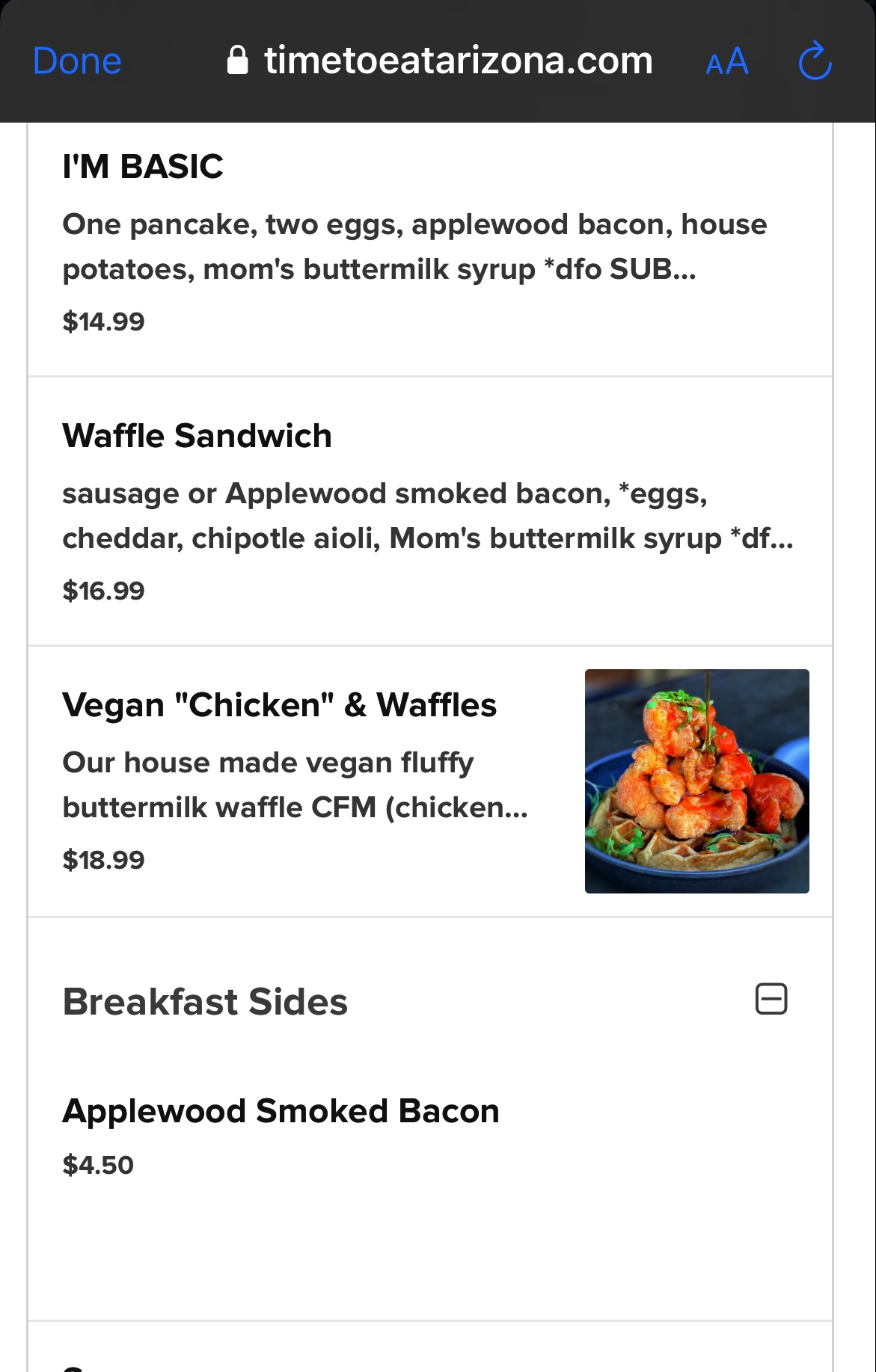Open the AA text size options
876x1372 pixels.
726,61
